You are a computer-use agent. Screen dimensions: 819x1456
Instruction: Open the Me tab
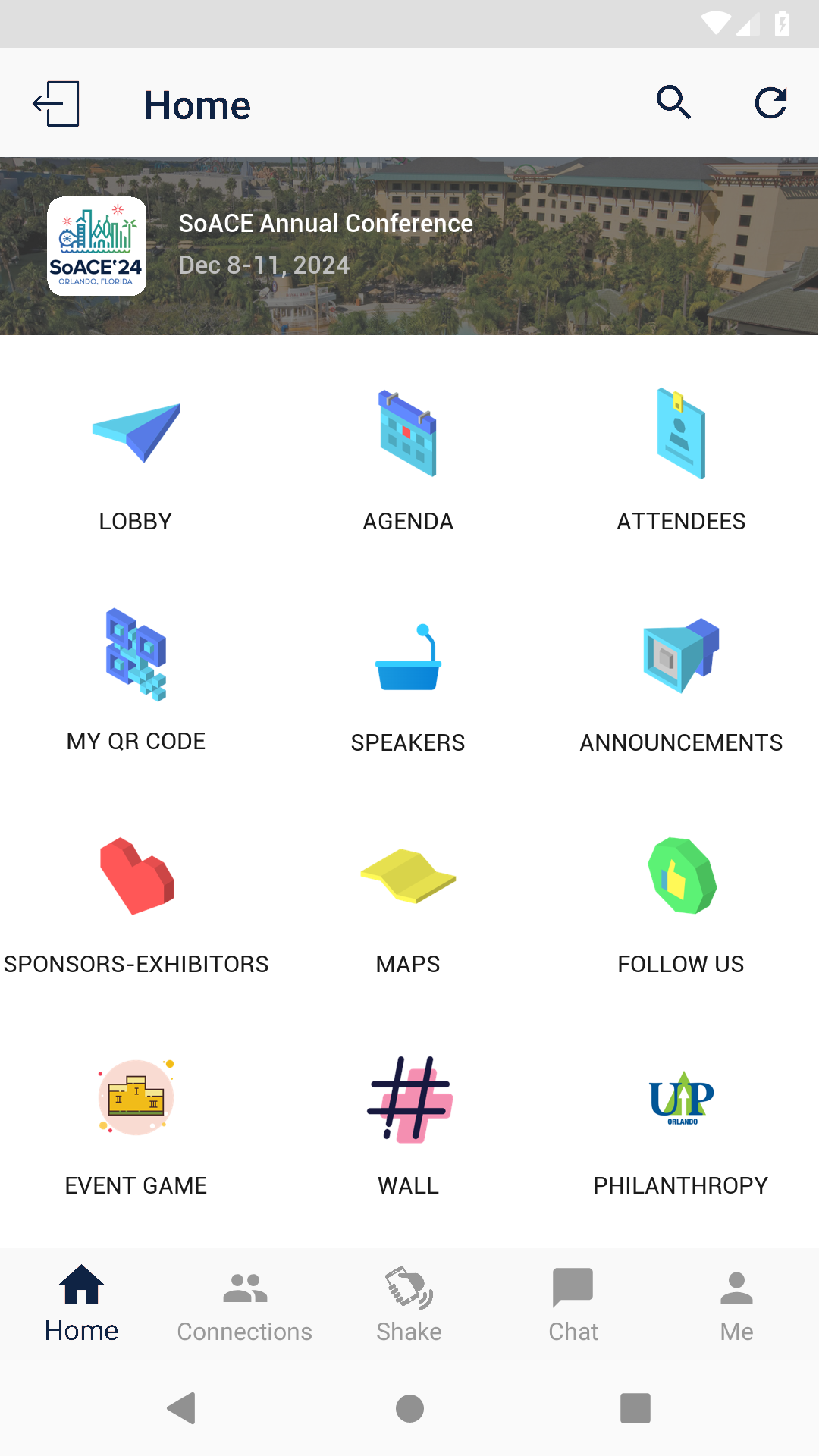point(736,1304)
